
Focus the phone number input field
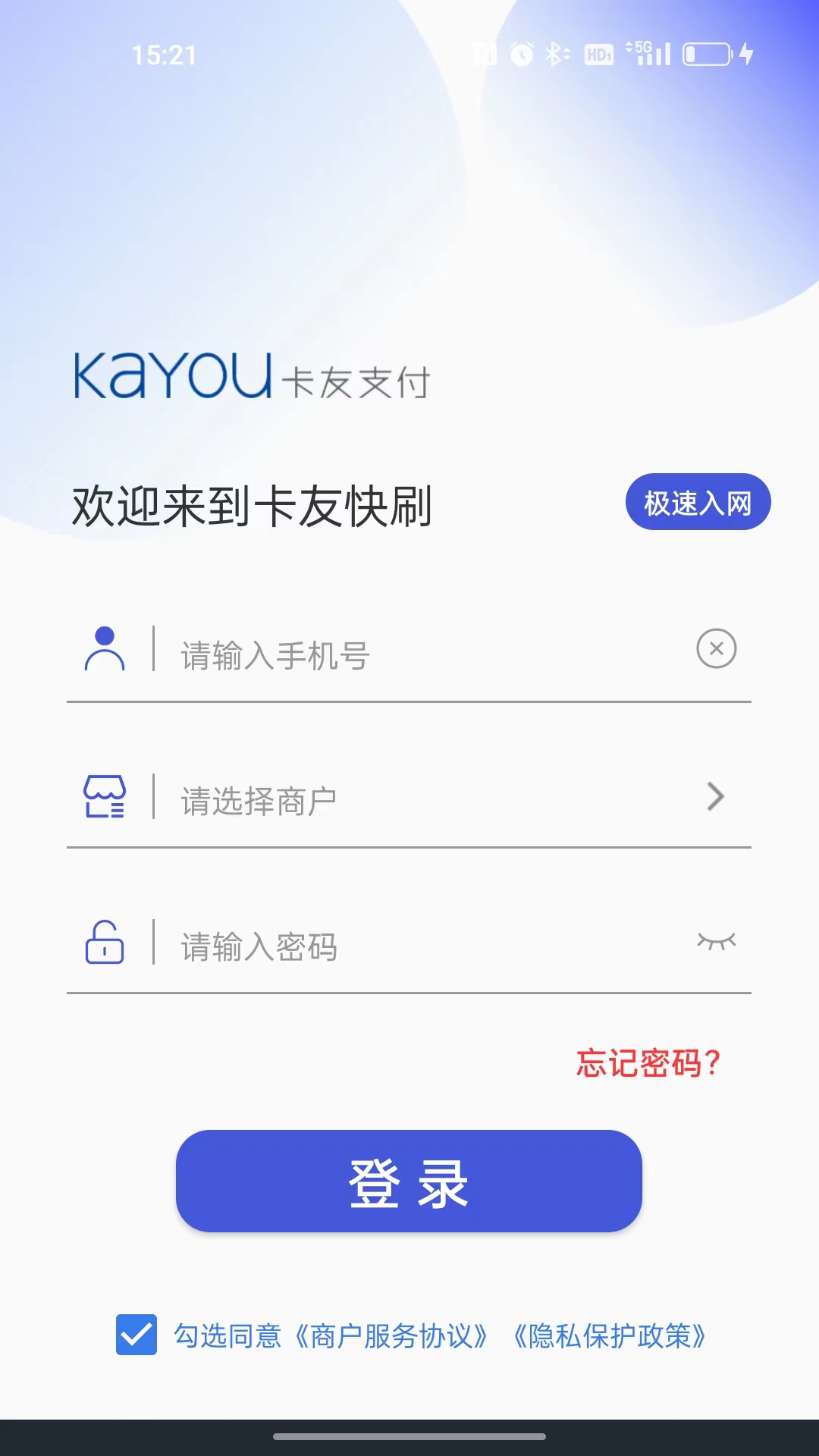pyautogui.click(x=425, y=654)
